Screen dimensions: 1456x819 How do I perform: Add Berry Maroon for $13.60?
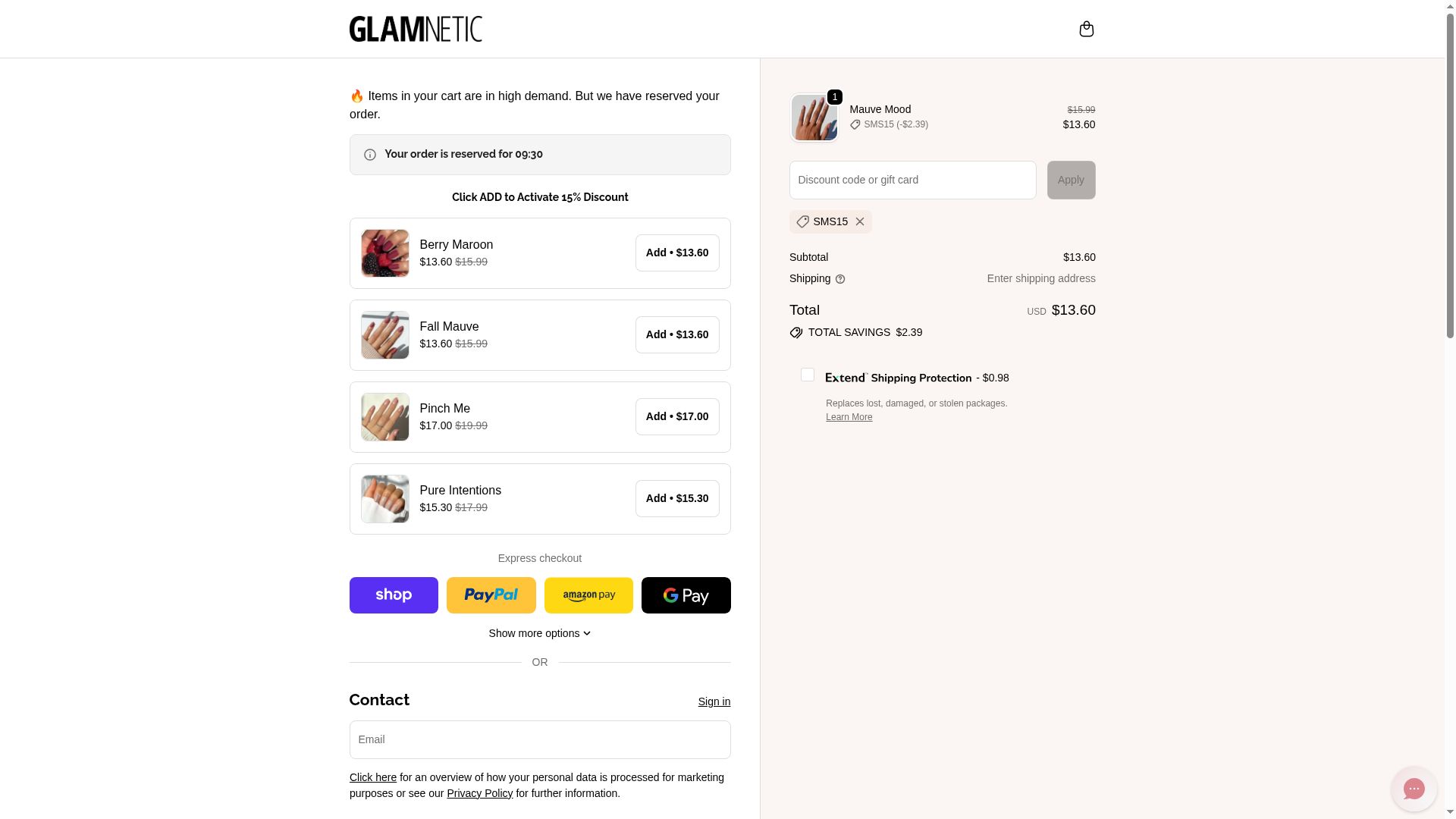pos(676,253)
